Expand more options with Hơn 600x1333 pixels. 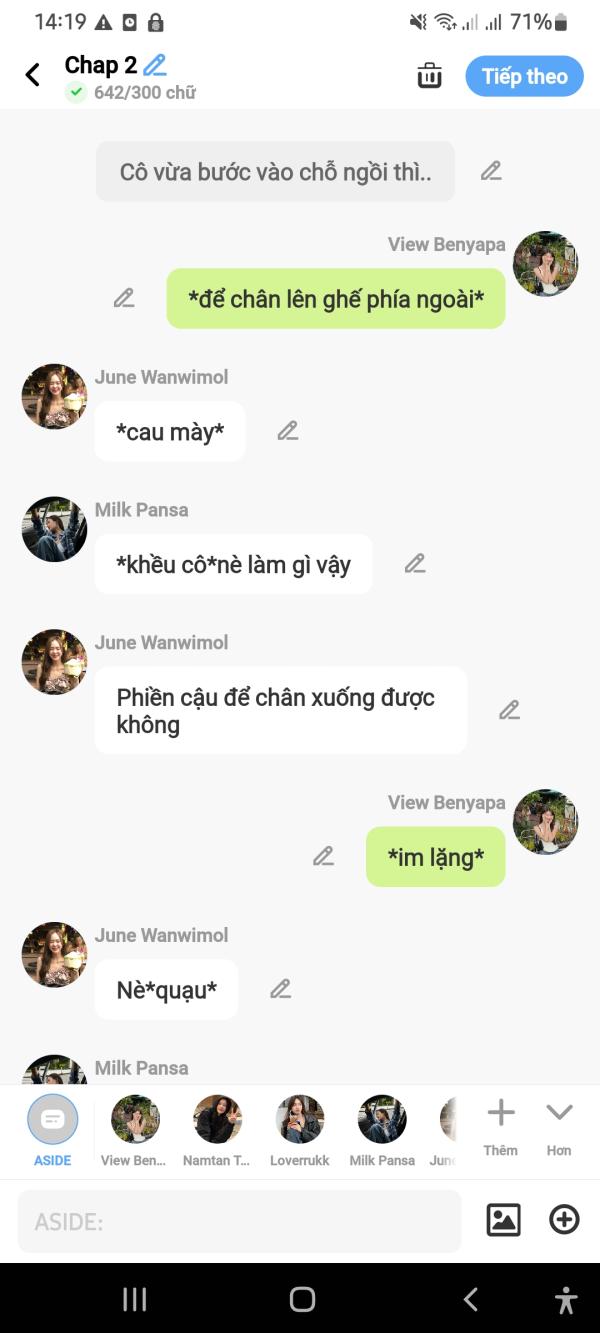click(559, 1127)
